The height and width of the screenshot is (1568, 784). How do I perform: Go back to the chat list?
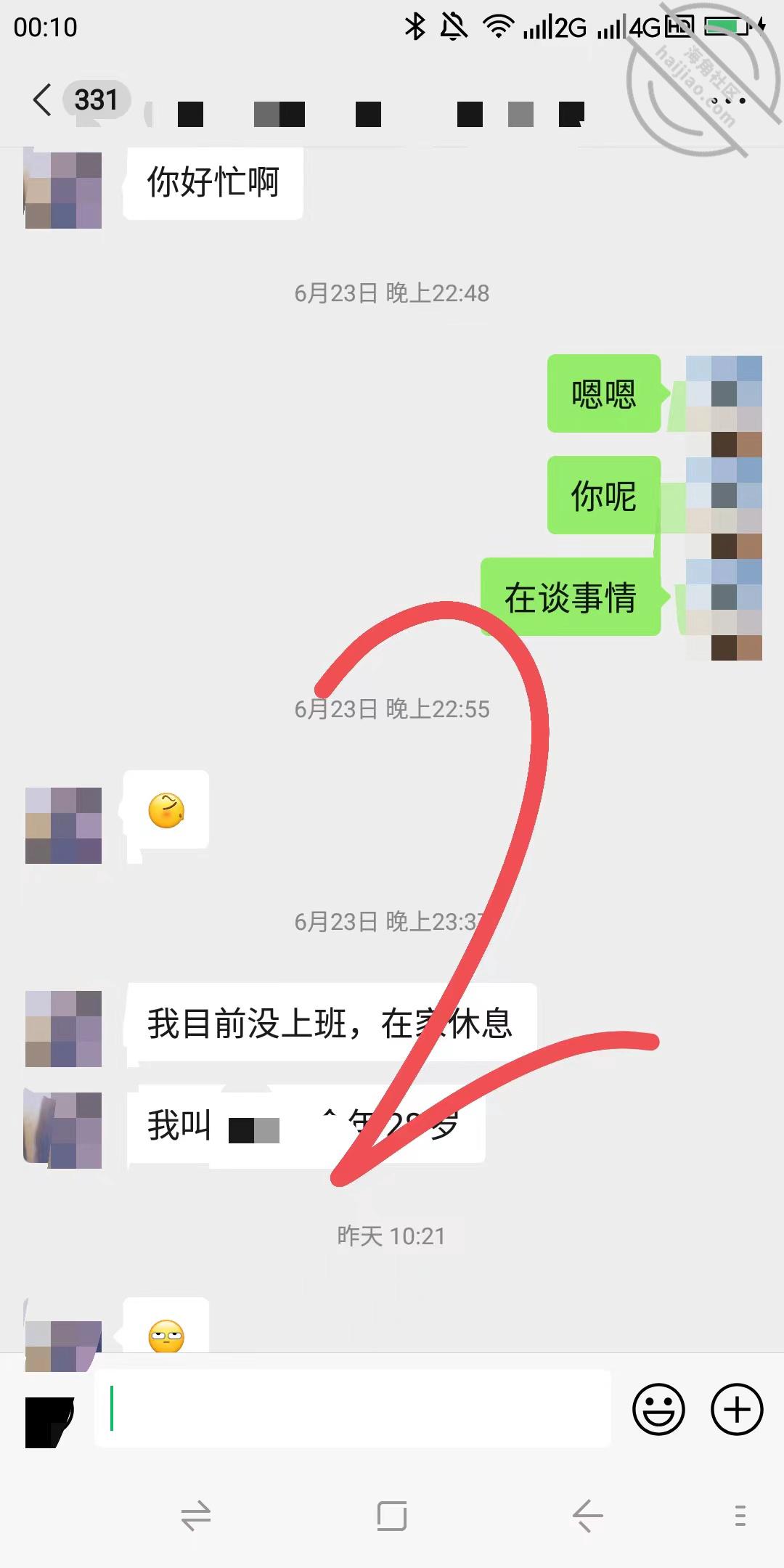point(42,99)
